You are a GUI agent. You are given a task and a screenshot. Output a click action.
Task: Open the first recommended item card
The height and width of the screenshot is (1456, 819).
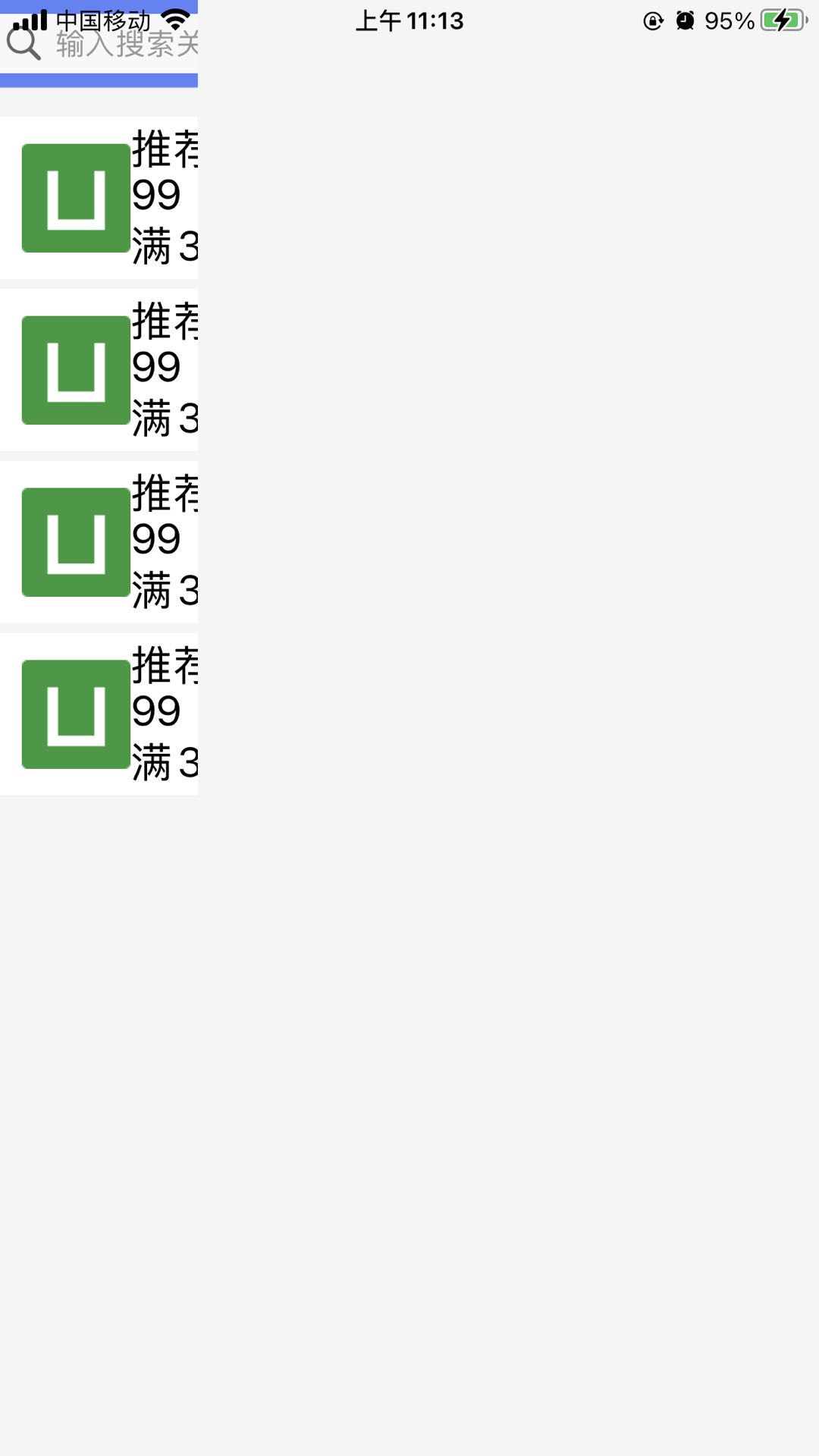tap(99, 198)
